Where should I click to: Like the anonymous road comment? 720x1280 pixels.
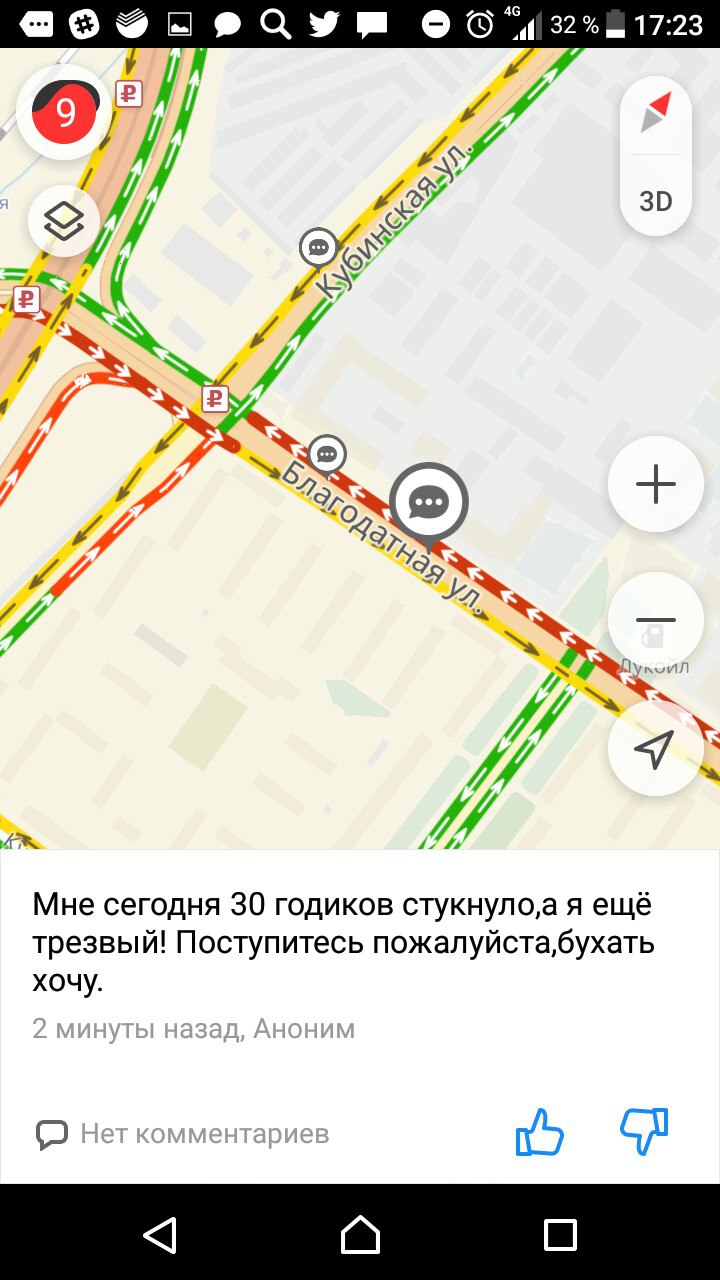click(540, 1132)
